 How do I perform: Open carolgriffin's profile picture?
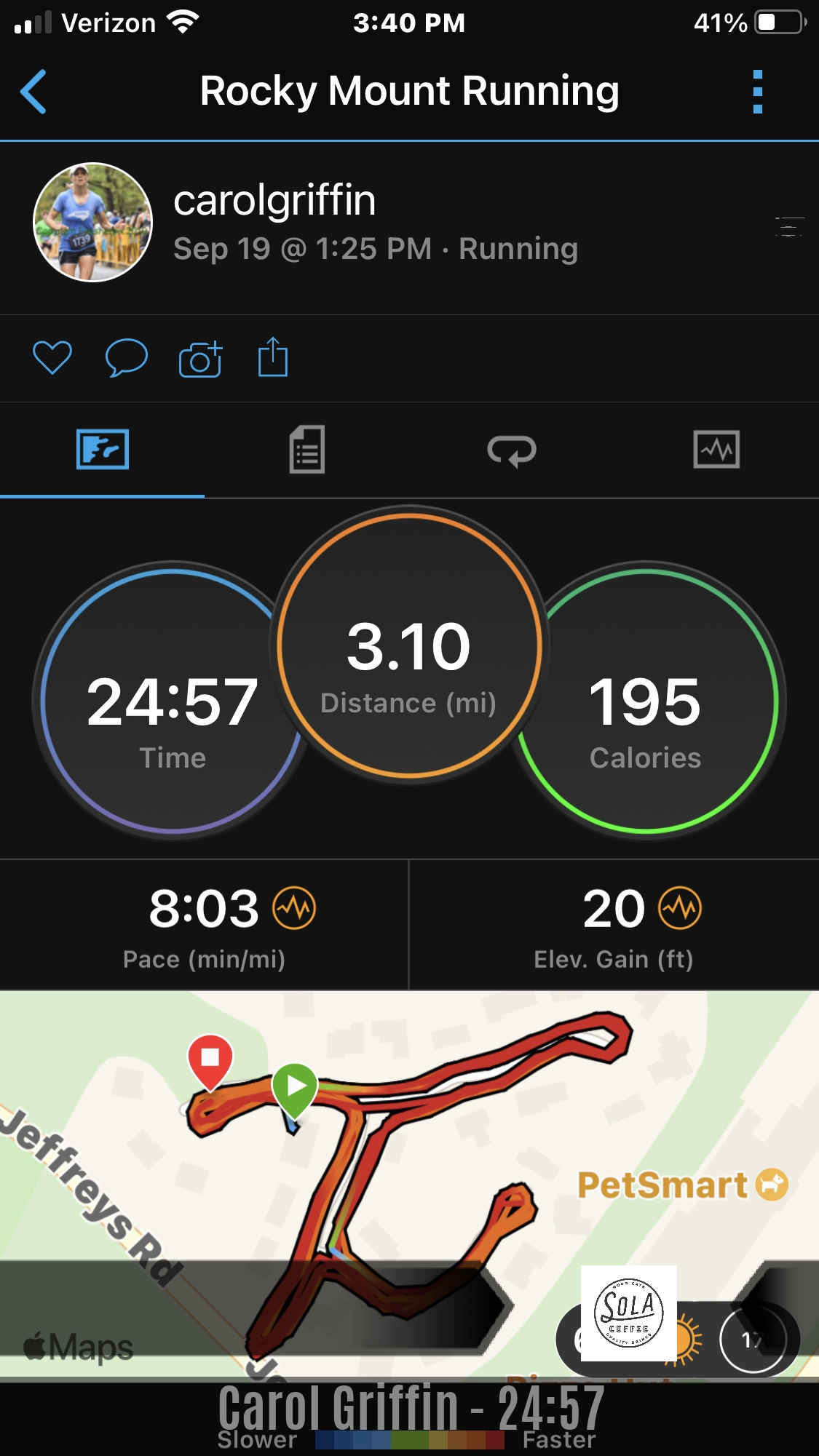tap(92, 222)
